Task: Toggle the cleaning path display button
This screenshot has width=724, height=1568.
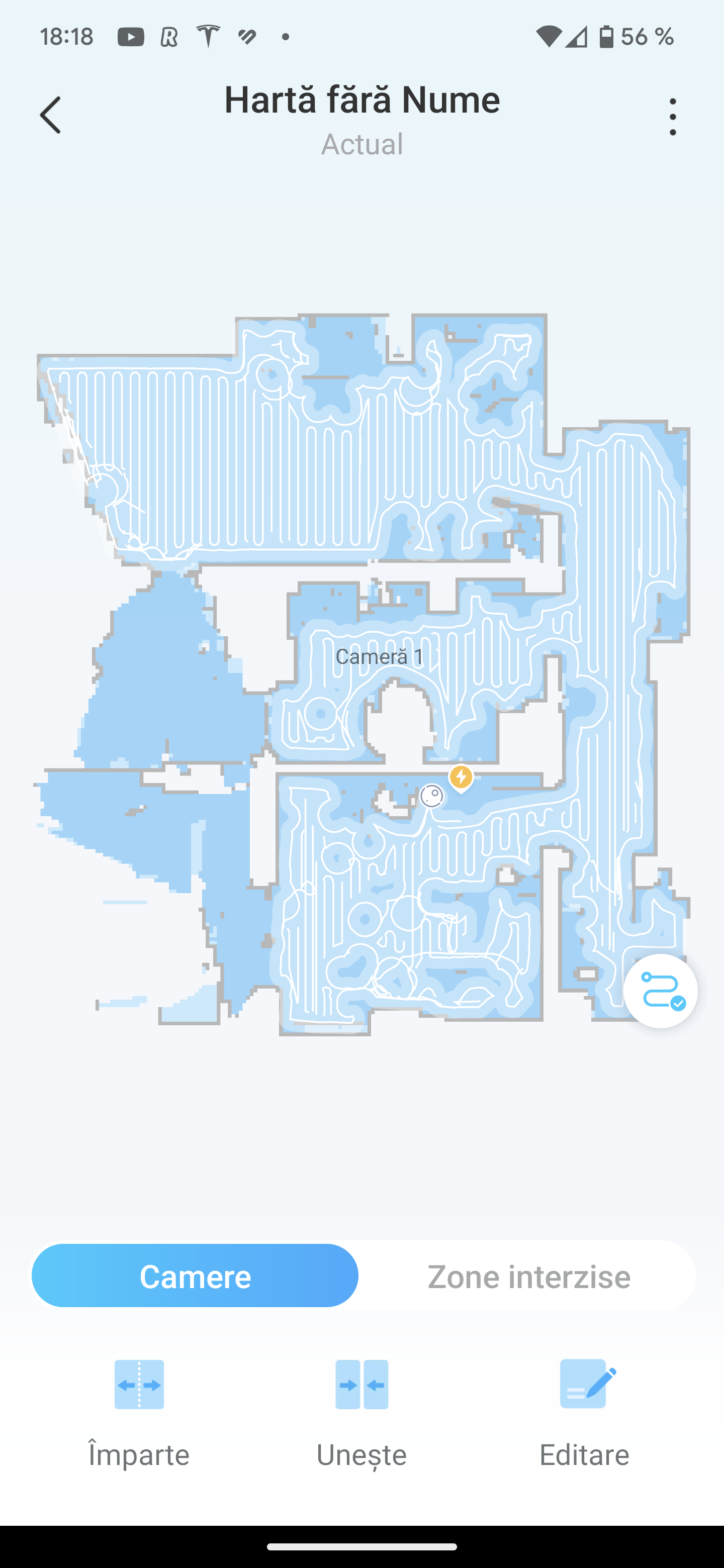Action: (660, 991)
